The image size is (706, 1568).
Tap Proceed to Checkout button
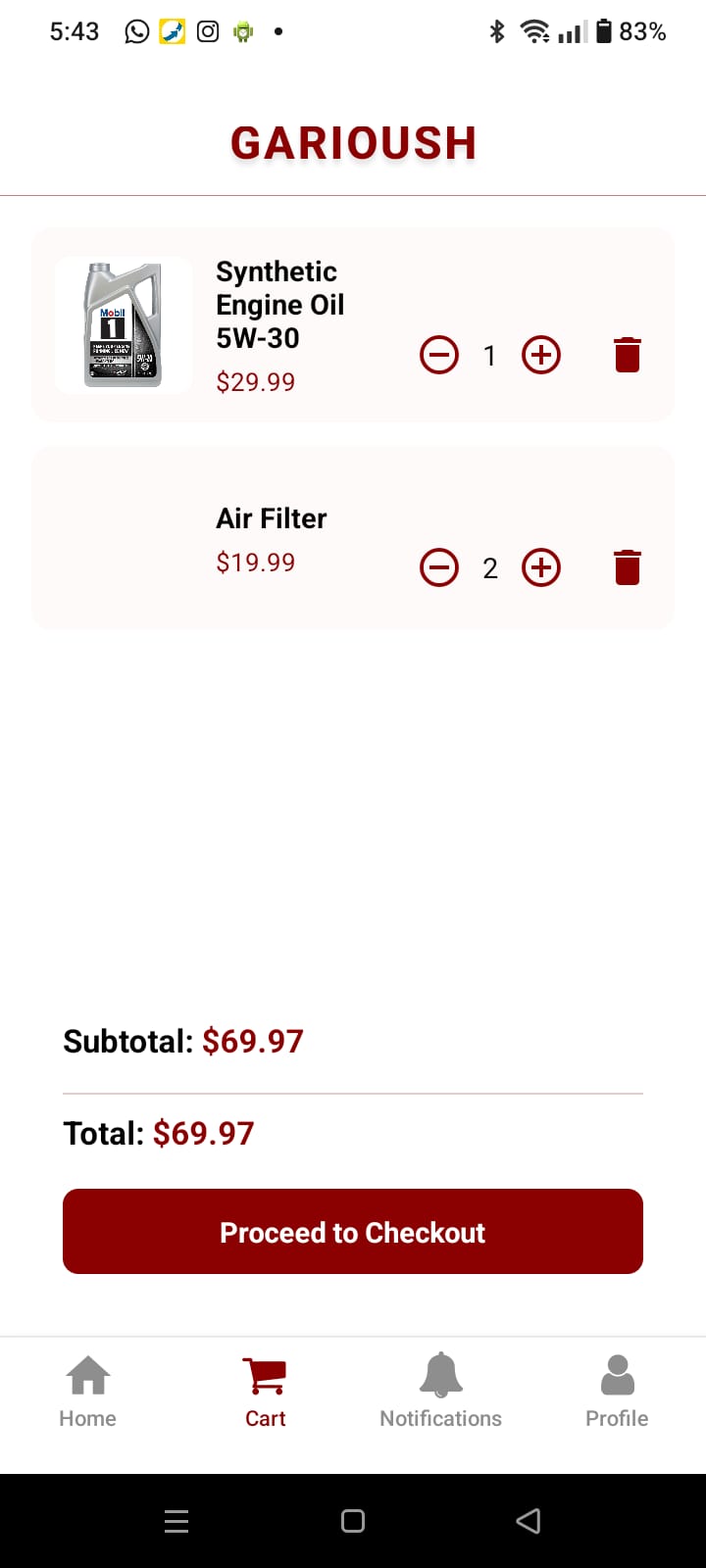tap(353, 1232)
